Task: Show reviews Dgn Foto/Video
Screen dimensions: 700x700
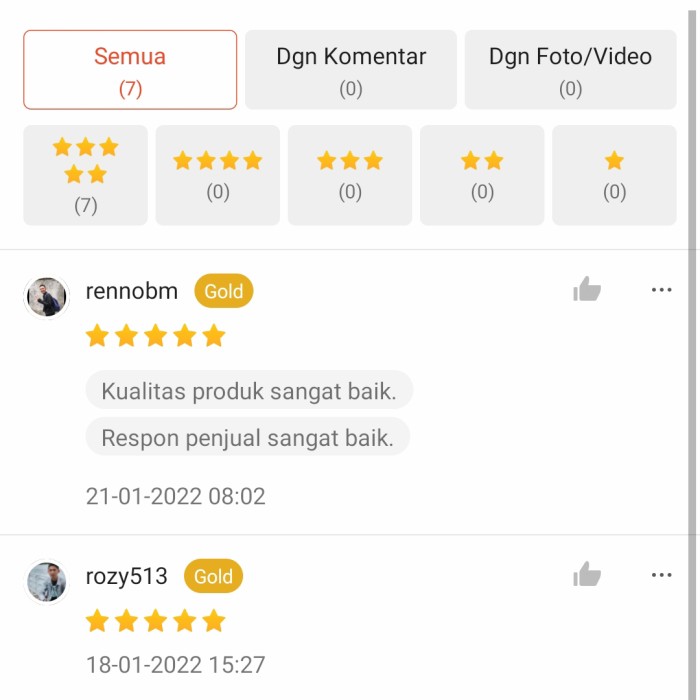Action: [570, 70]
